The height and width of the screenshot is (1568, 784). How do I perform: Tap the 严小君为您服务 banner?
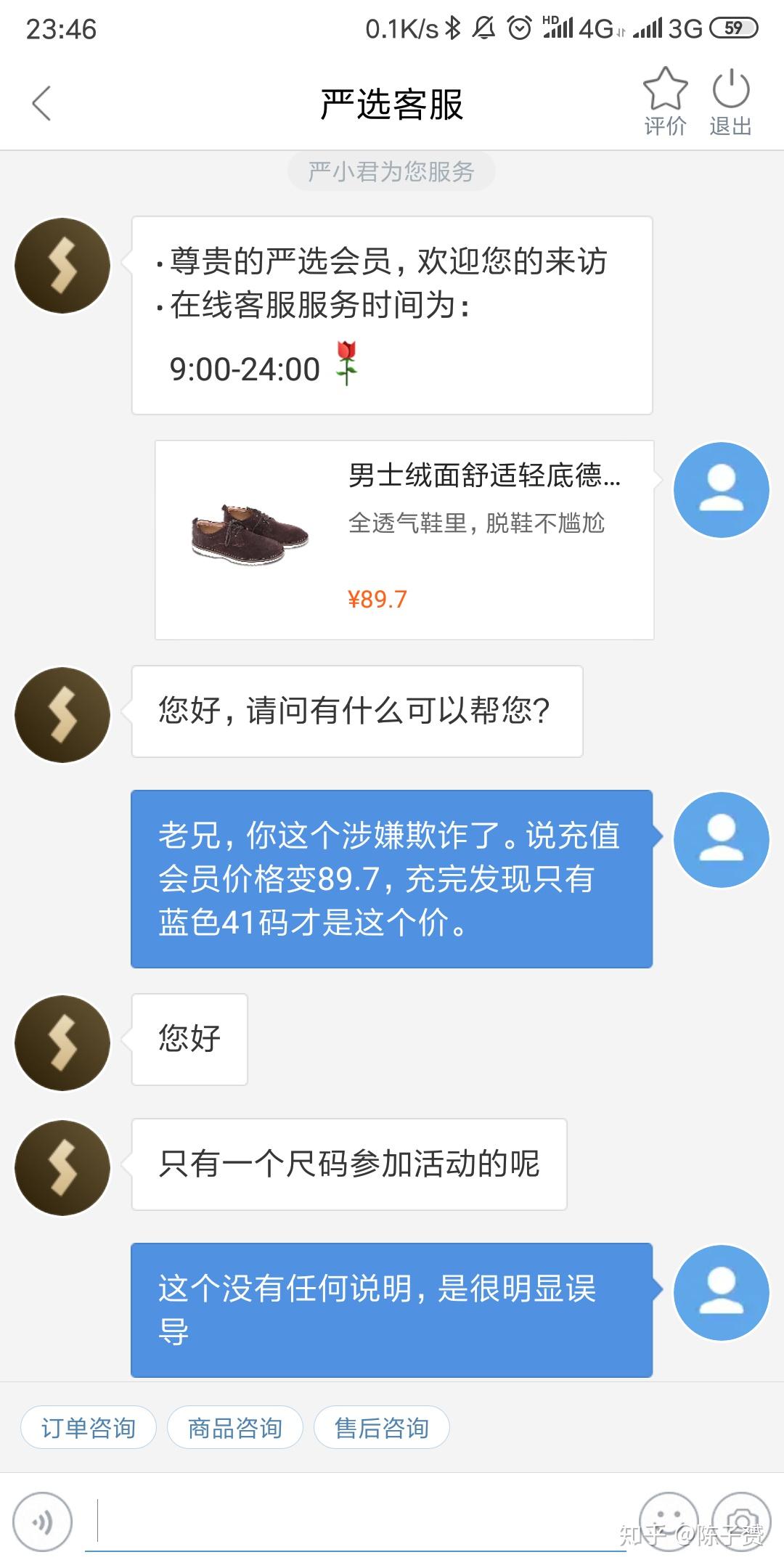click(x=392, y=171)
